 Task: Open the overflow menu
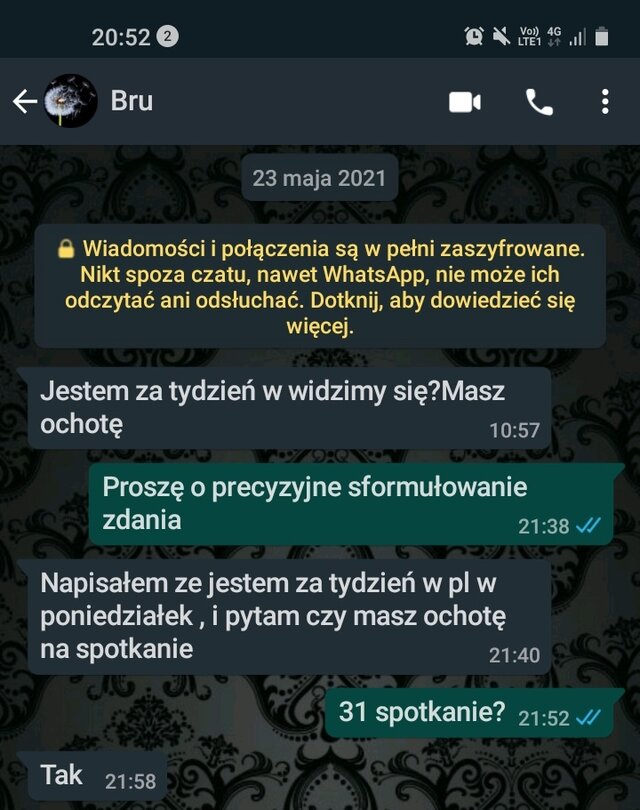[605, 102]
